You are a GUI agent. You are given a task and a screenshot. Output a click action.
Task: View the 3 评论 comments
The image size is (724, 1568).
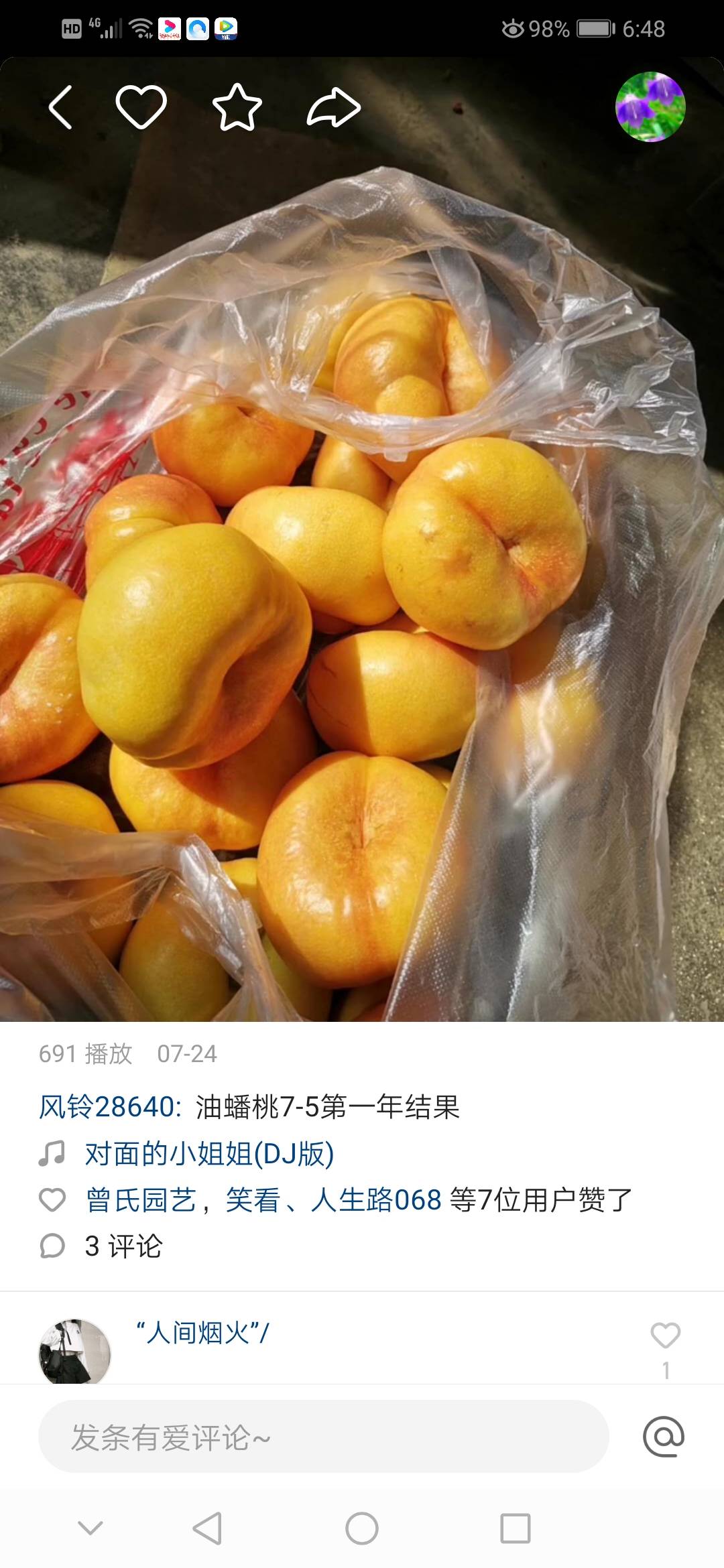pyautogui.click(x=124, y=1246)
